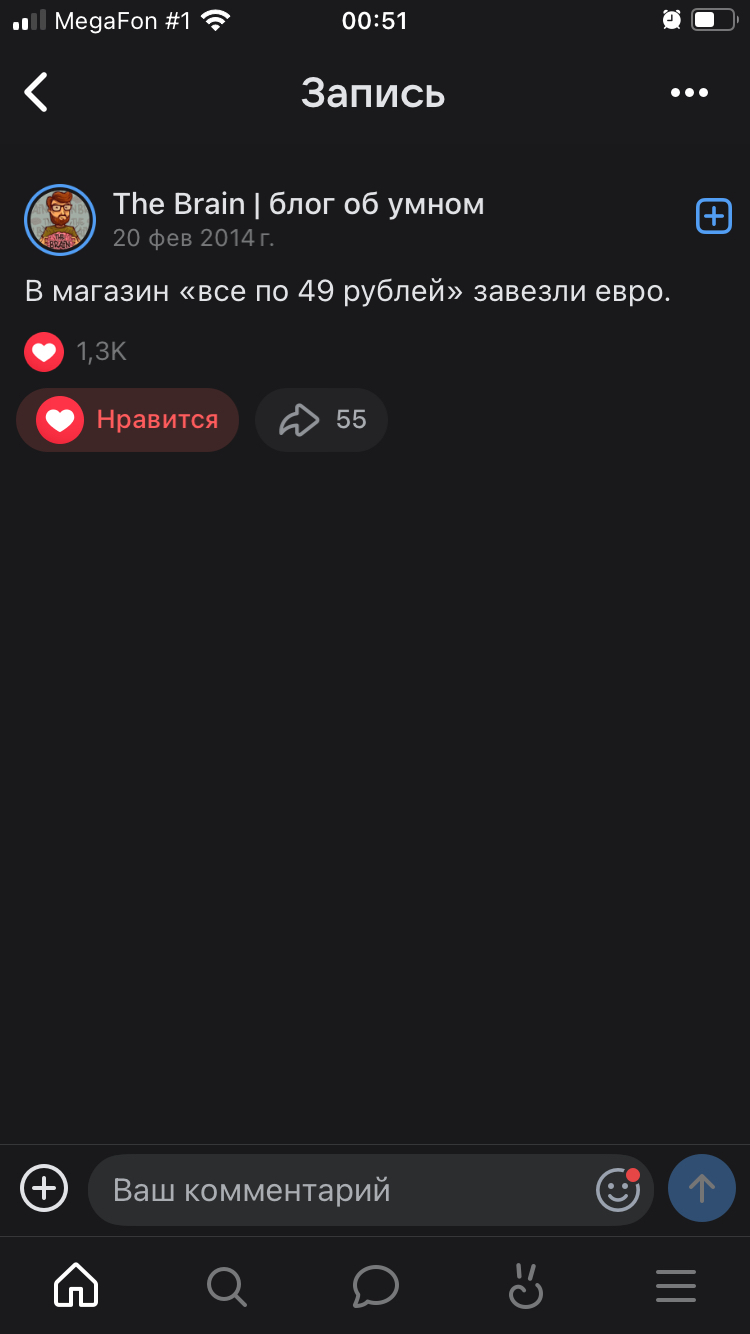Focus the Ваш комментарий field
Image resolution: width=750 pixels, height=1334 pixels.
click(x=340, y=1190)
